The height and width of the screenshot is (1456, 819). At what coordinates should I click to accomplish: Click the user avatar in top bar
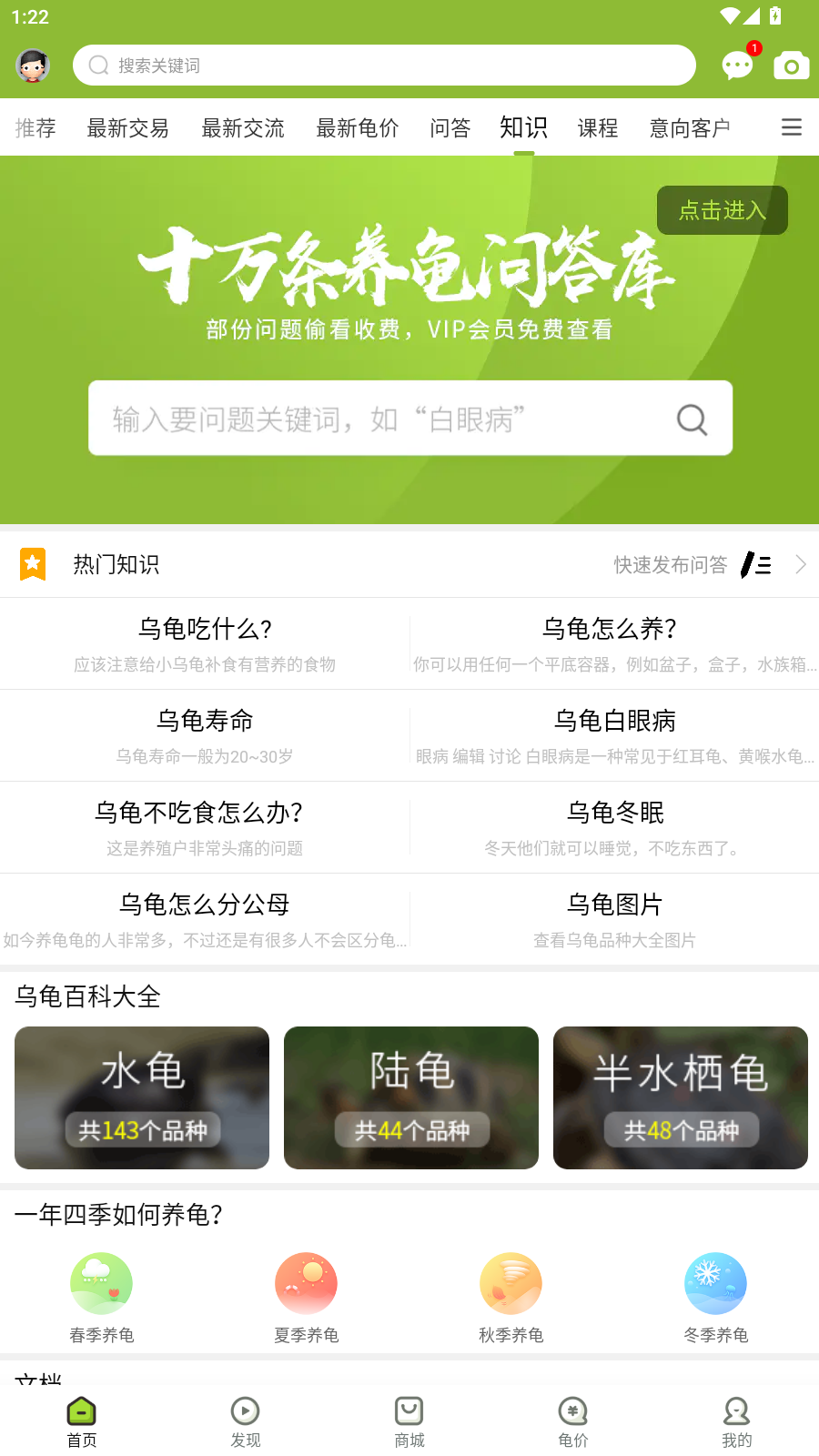coord(33,66)
